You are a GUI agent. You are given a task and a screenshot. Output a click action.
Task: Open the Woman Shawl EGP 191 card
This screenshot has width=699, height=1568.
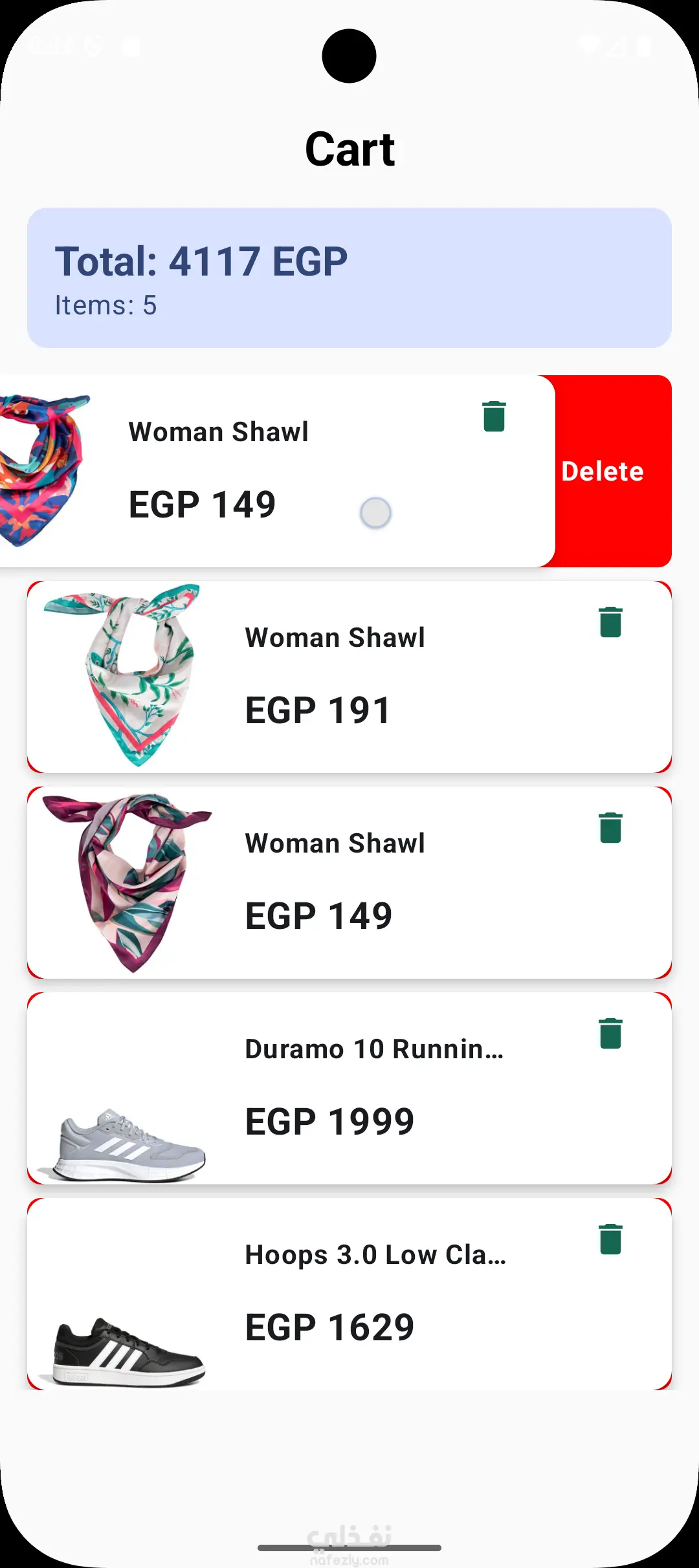point(349,677)
